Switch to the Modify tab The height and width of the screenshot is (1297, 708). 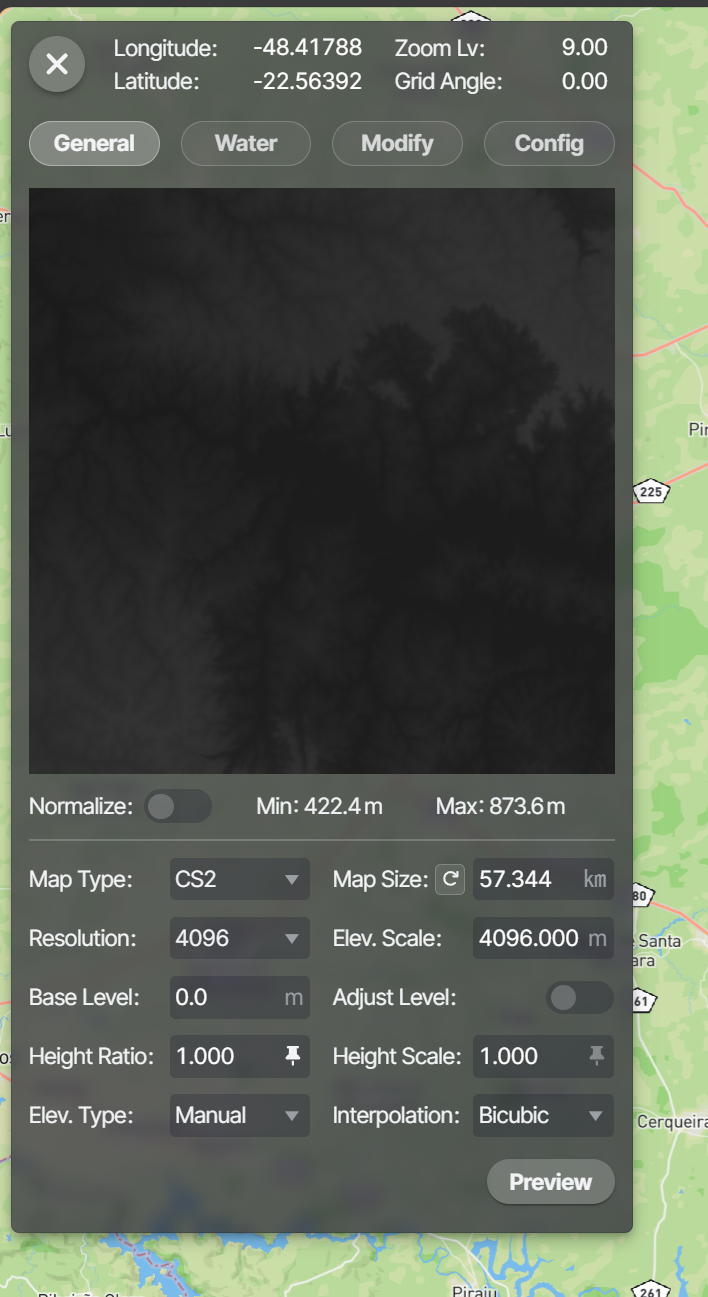pos(397,143)
